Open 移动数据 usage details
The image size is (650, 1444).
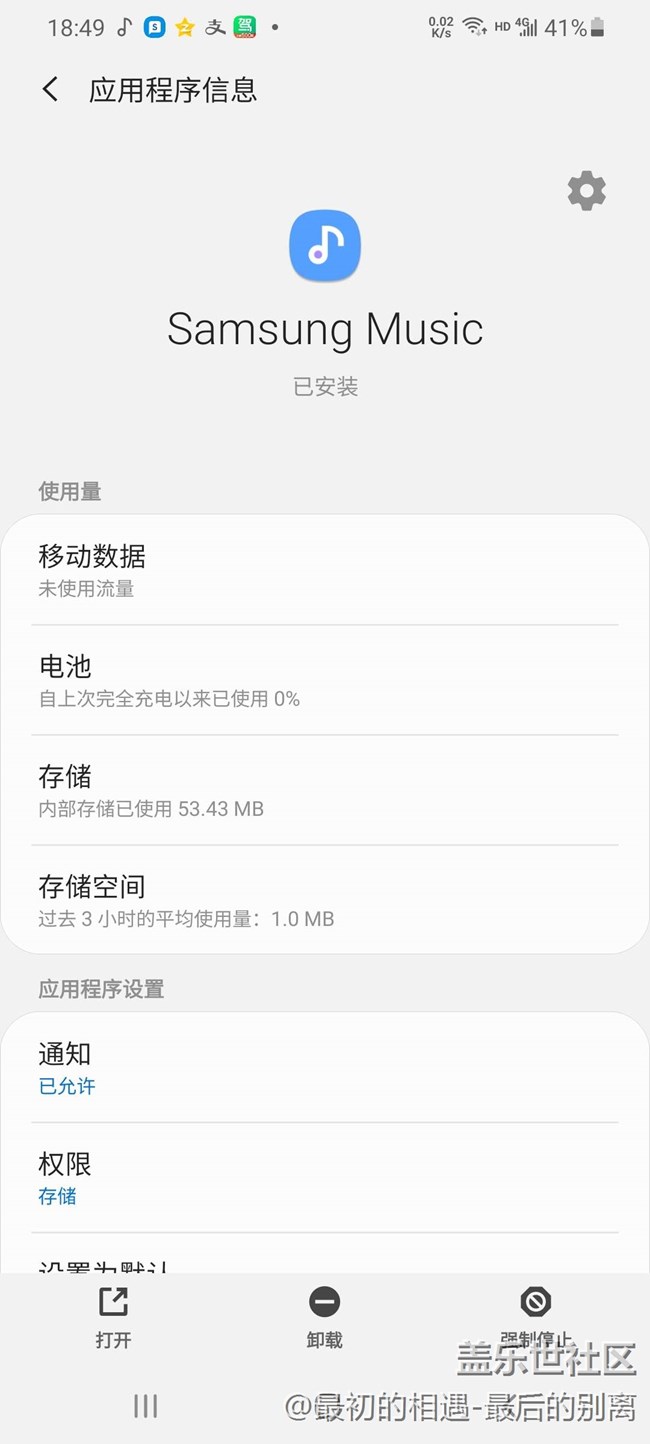(324, 570)
